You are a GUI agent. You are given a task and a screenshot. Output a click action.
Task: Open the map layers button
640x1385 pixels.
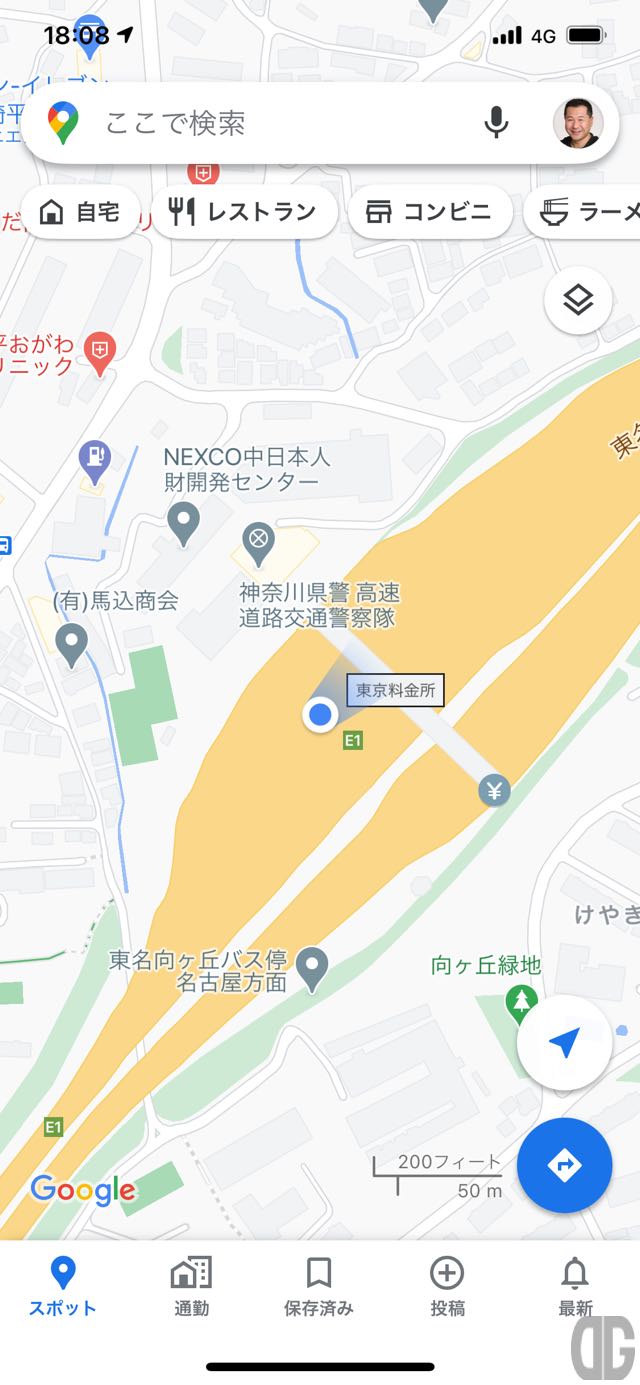[x=578, y=300]
